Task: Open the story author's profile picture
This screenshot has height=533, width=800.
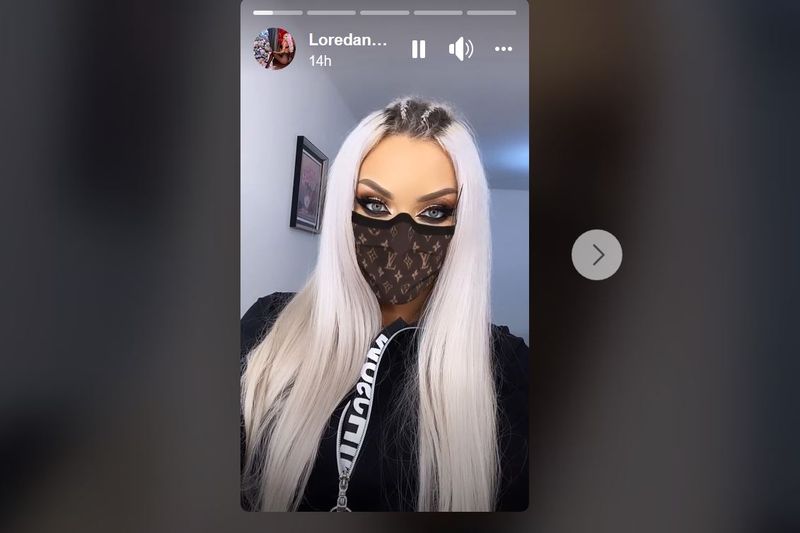Action: [x=274, y=49]
